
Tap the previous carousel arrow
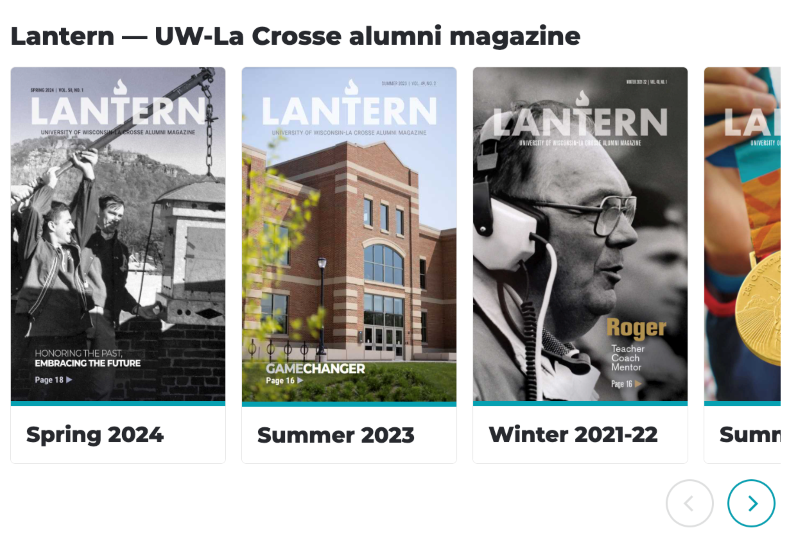[689, 503]
